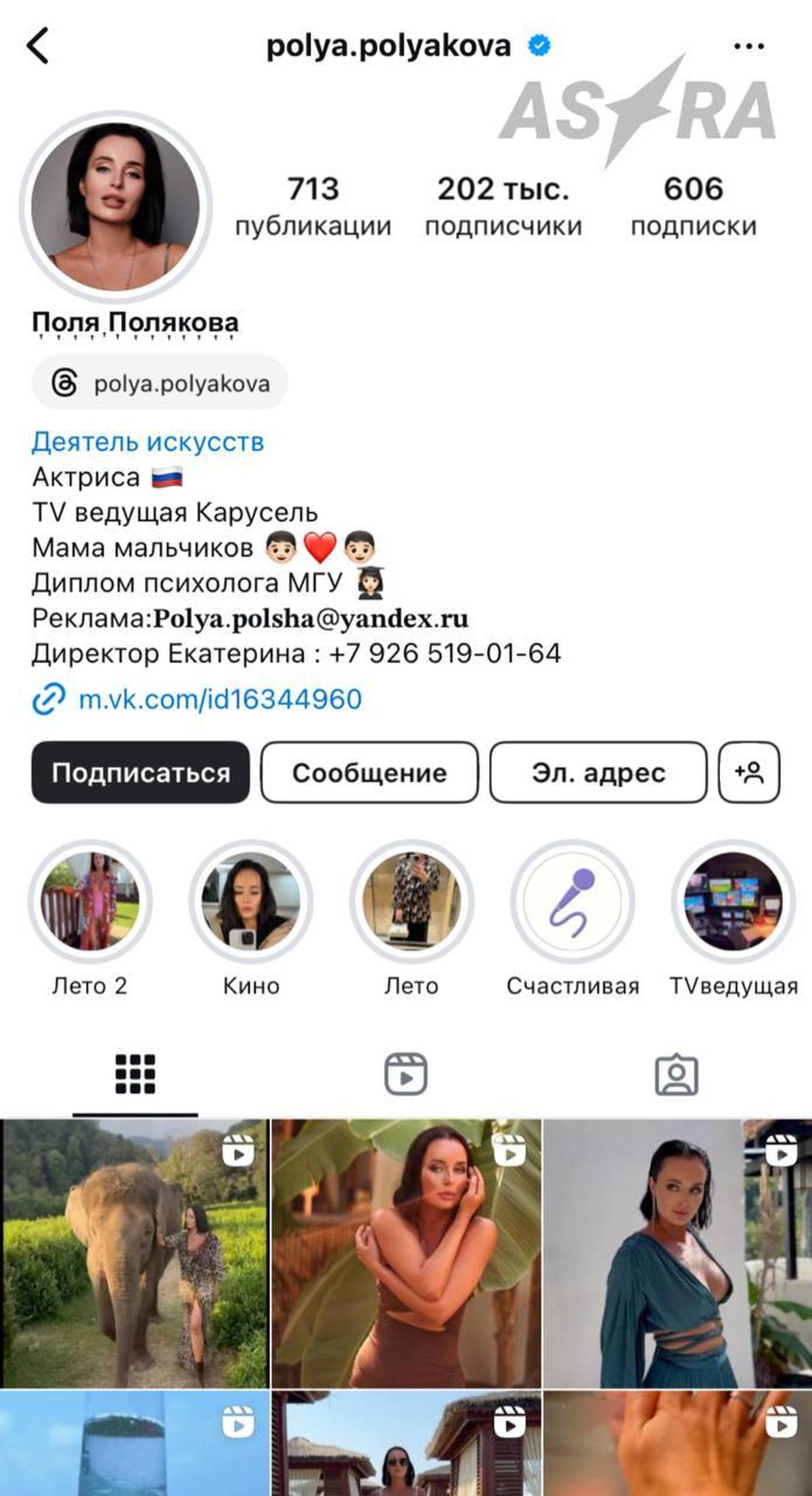Select the posts grid tab
Image resolution: width=812 pixels, height=1496 pixels.
pyautogui.click(x=135, y=1074)
